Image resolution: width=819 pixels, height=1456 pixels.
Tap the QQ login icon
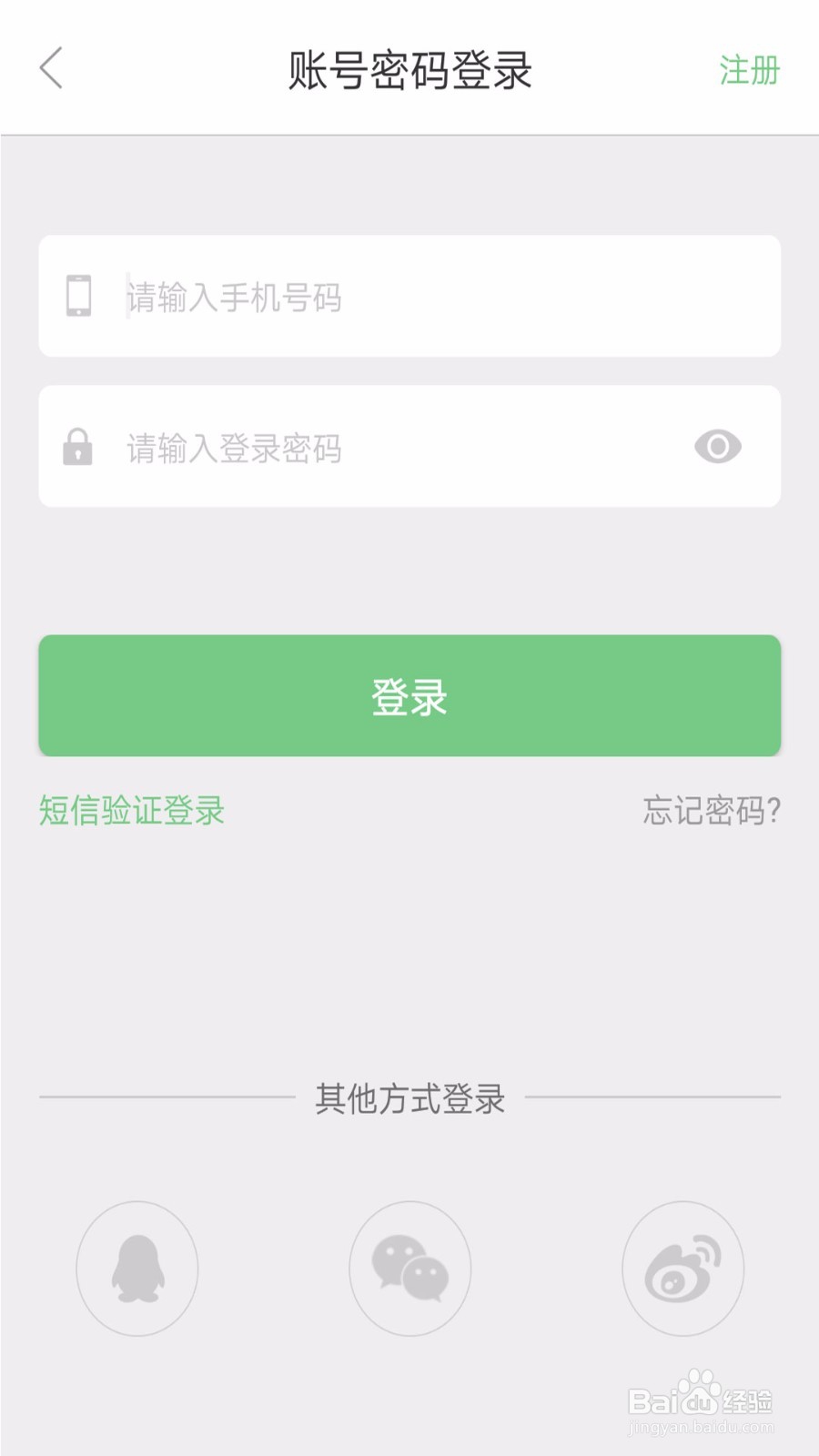(x=136, y=1268)
